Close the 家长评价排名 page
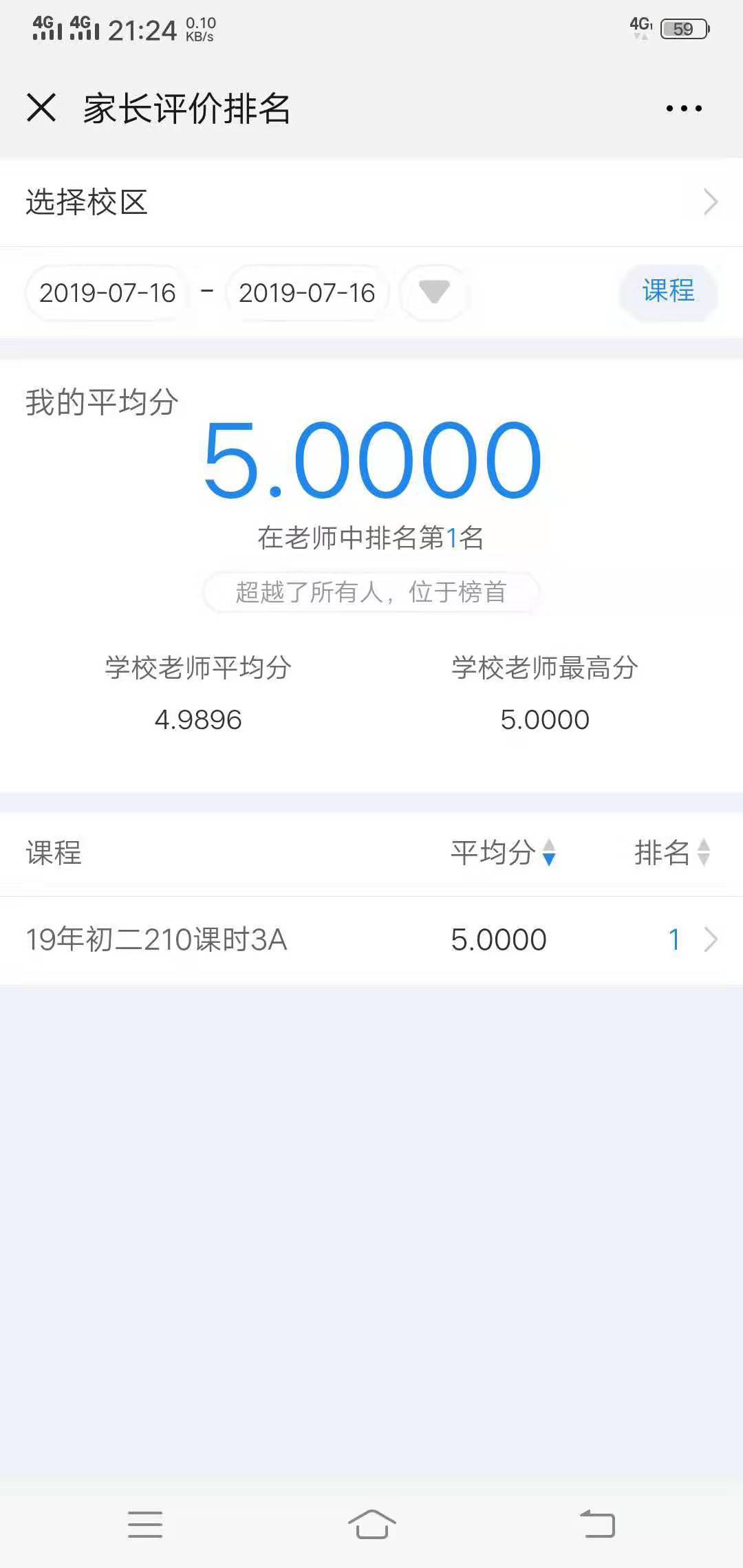 click(x=41, y=108)
